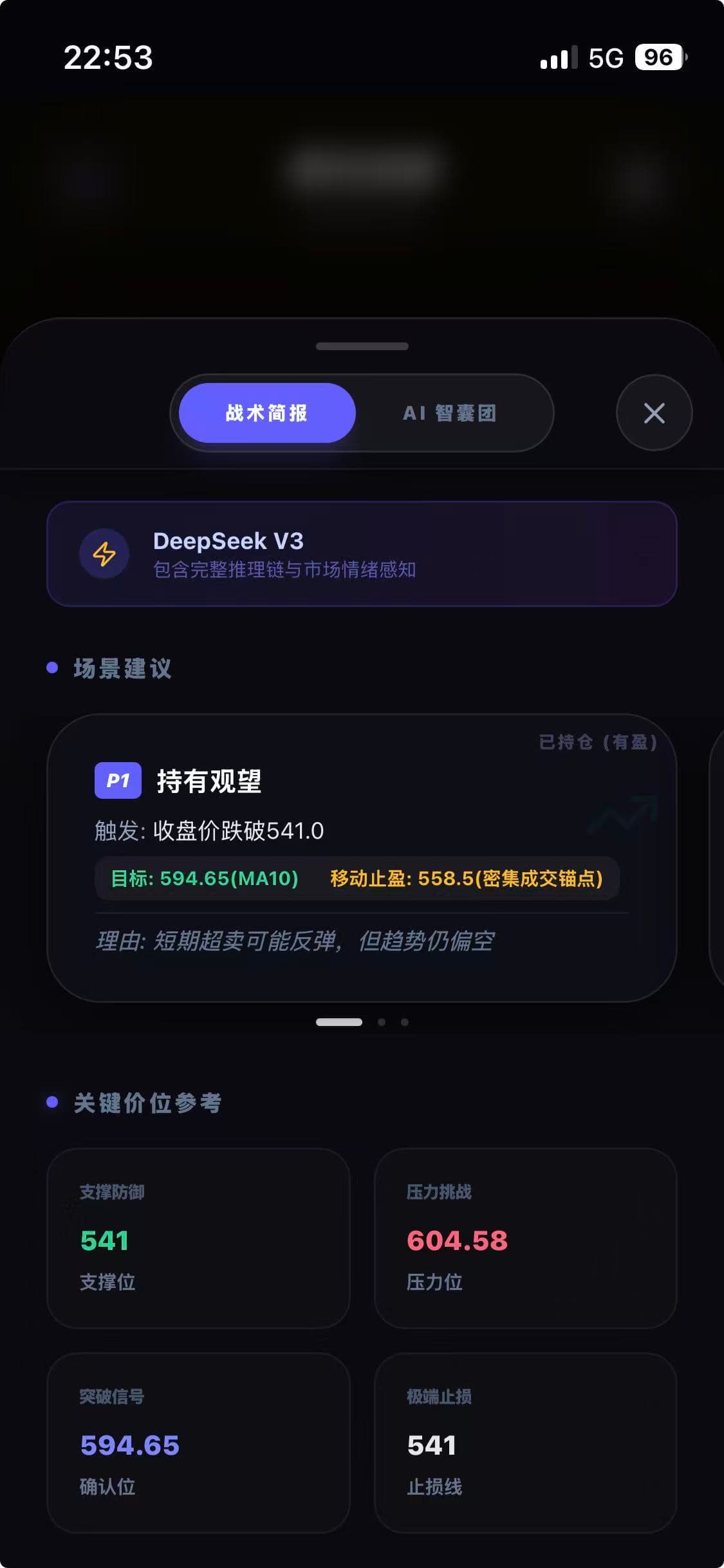Image resolution: width=724 pixels, height=1568 pixels.
Task: Open the DeepSeek V3 model card
Action: point(361,554)
